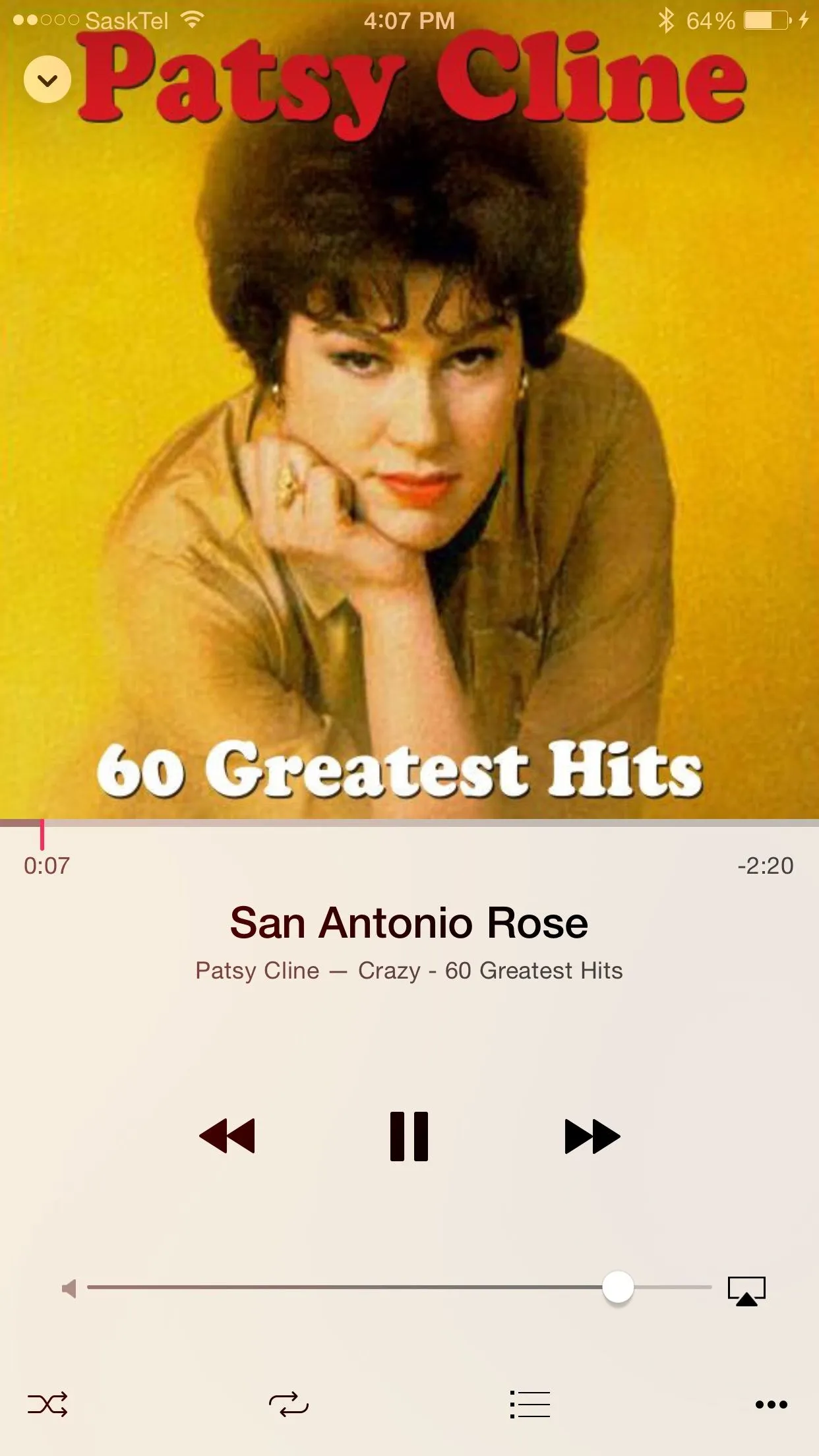Open the Up Next track list
819x1456 pixels.
coord(530,1404)
